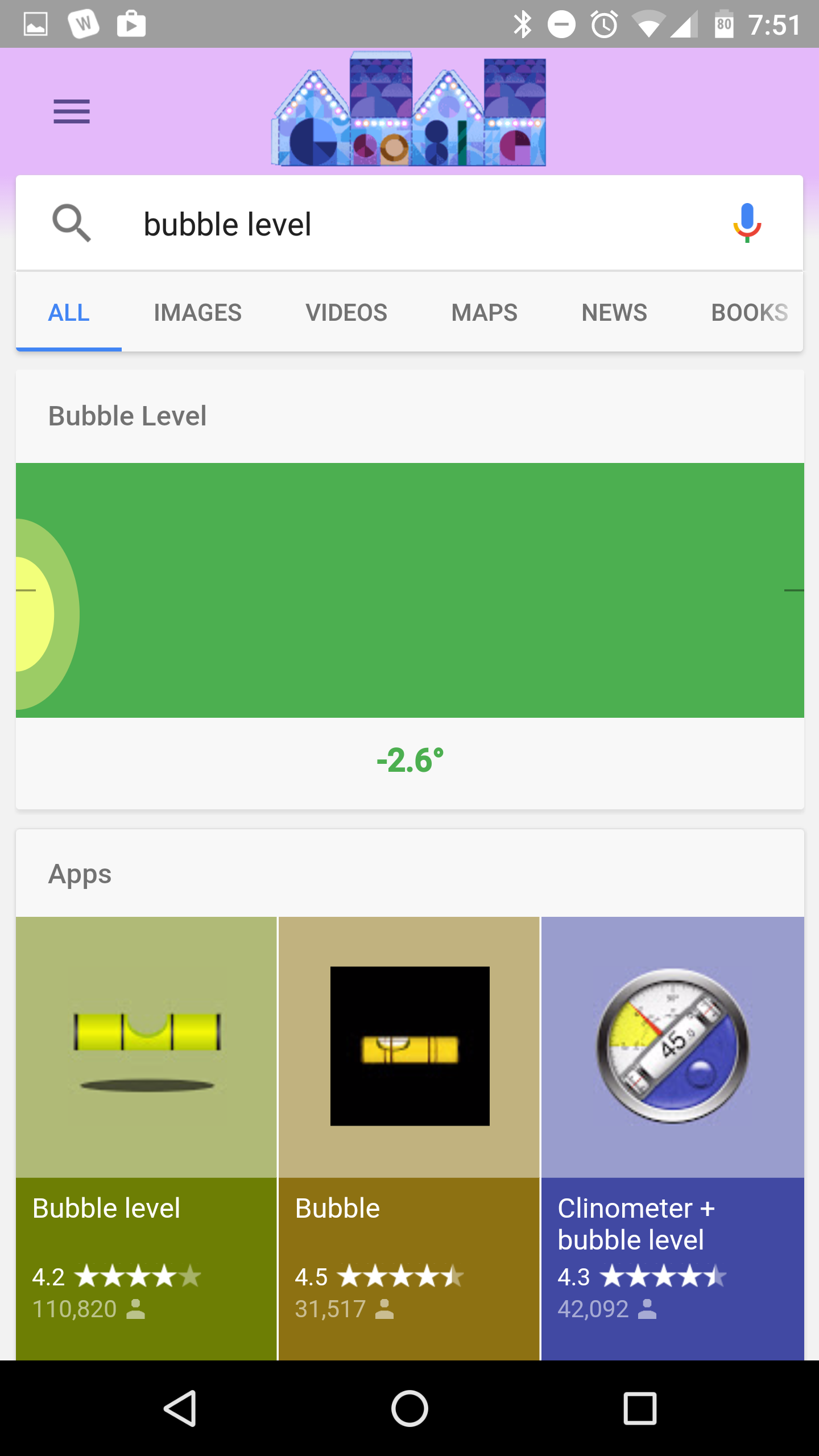Viewport: 819px width, 1456px height.
Task: Open the Bubble level app card
Action: click(146, 1138)
